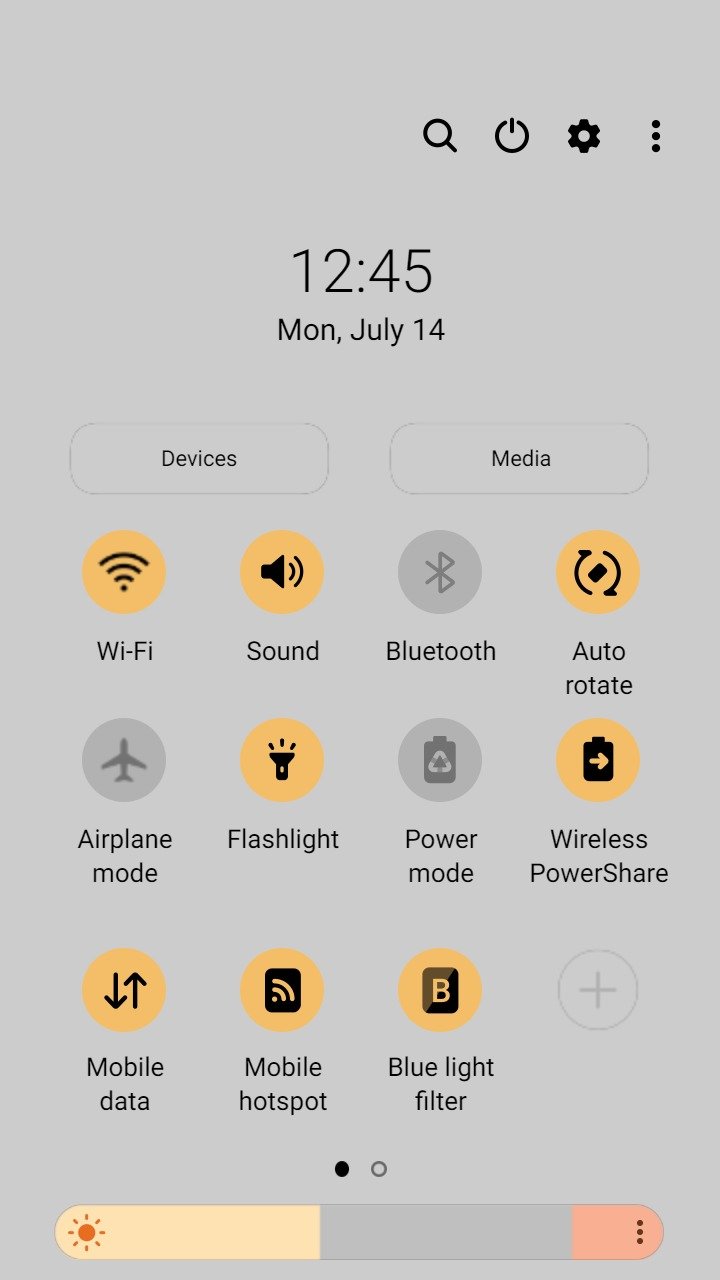Open the search icon in quick panel

pyautogui.click(x=440, y=135)
